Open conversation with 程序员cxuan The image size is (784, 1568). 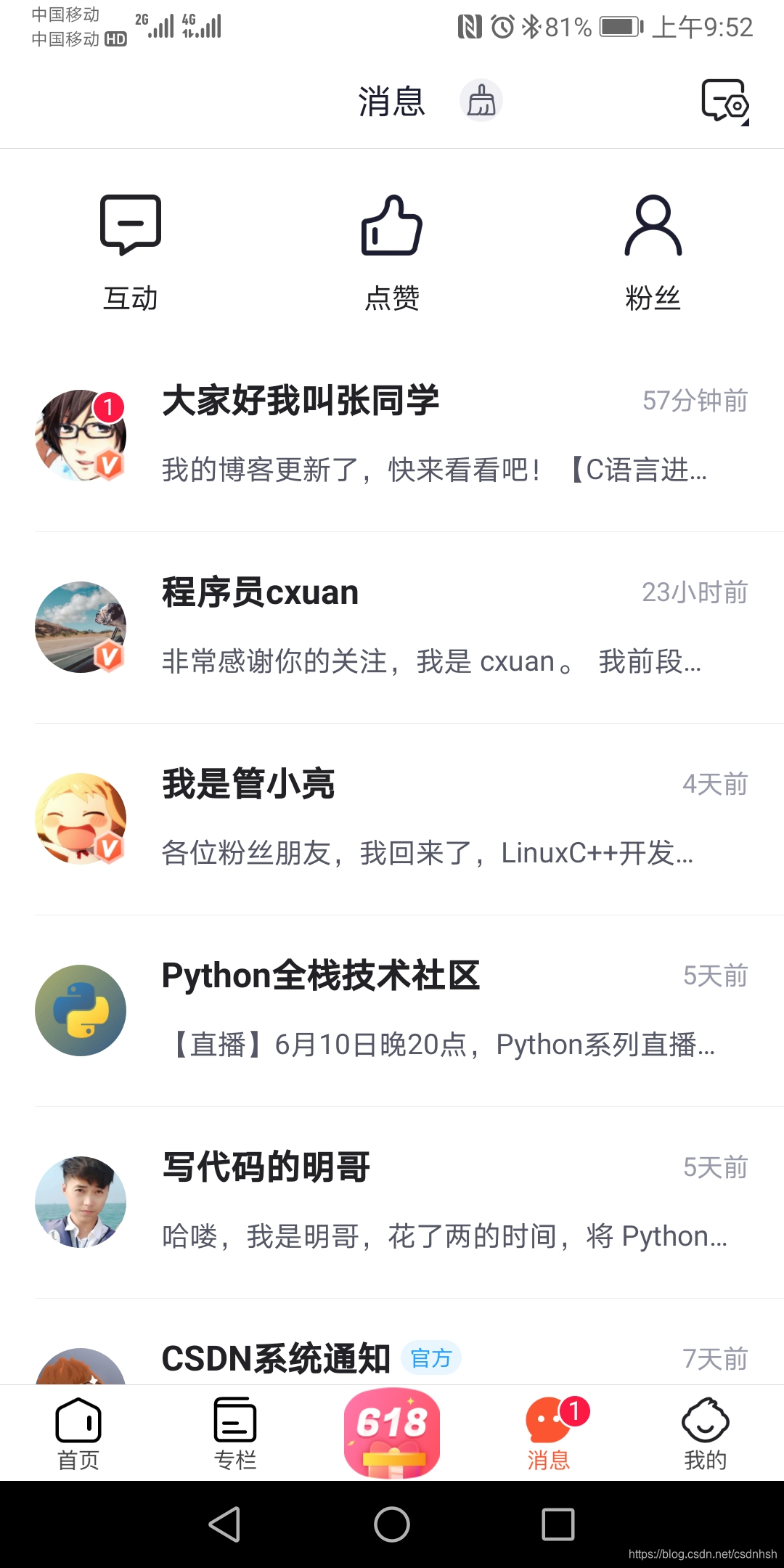pos(392,628)
